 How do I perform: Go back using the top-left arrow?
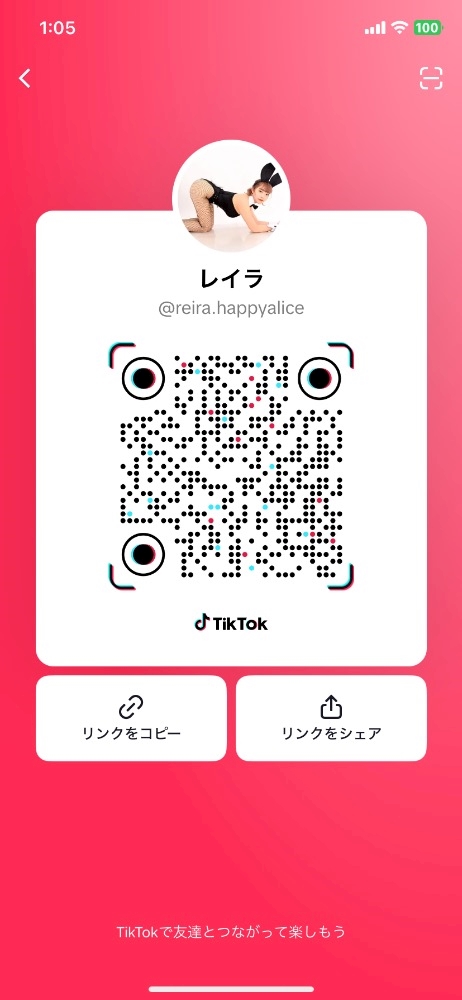coord(25,78)
